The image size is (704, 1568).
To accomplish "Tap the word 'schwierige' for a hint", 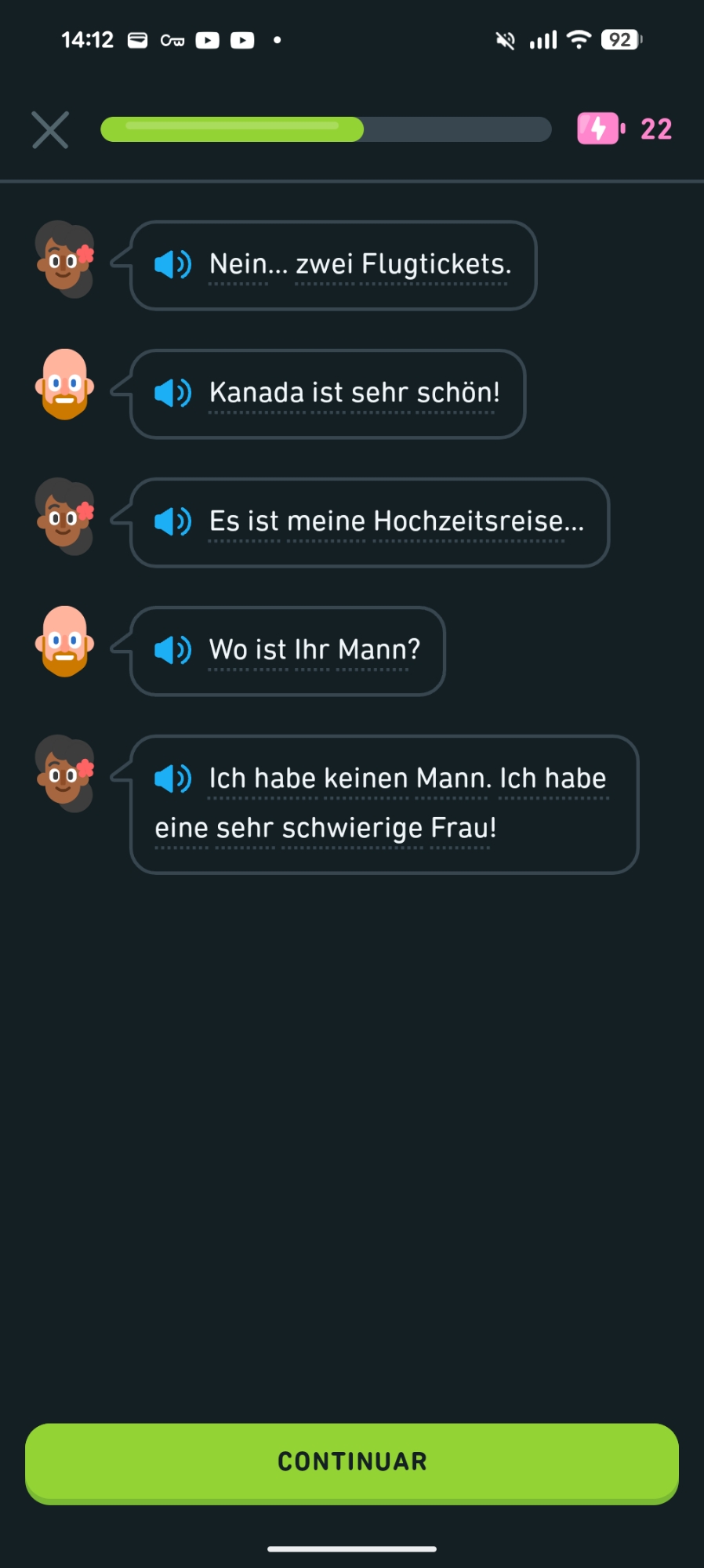I will click(353, 829).
